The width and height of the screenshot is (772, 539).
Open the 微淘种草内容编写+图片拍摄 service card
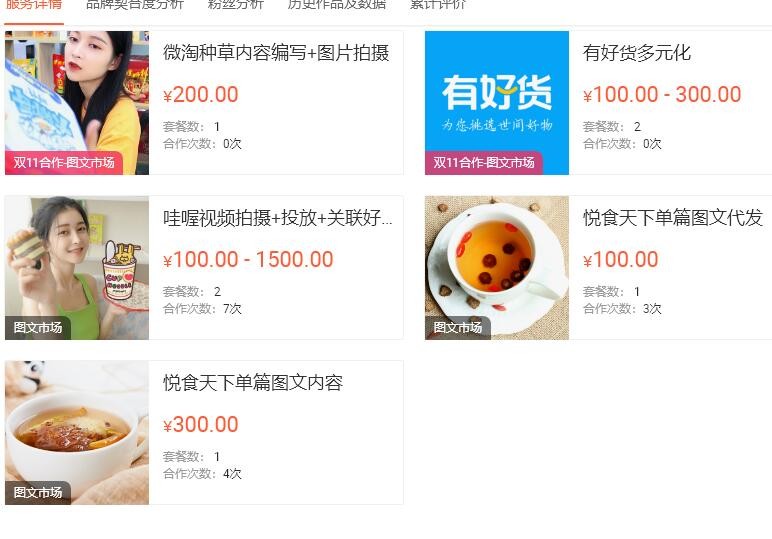(276, 53)
